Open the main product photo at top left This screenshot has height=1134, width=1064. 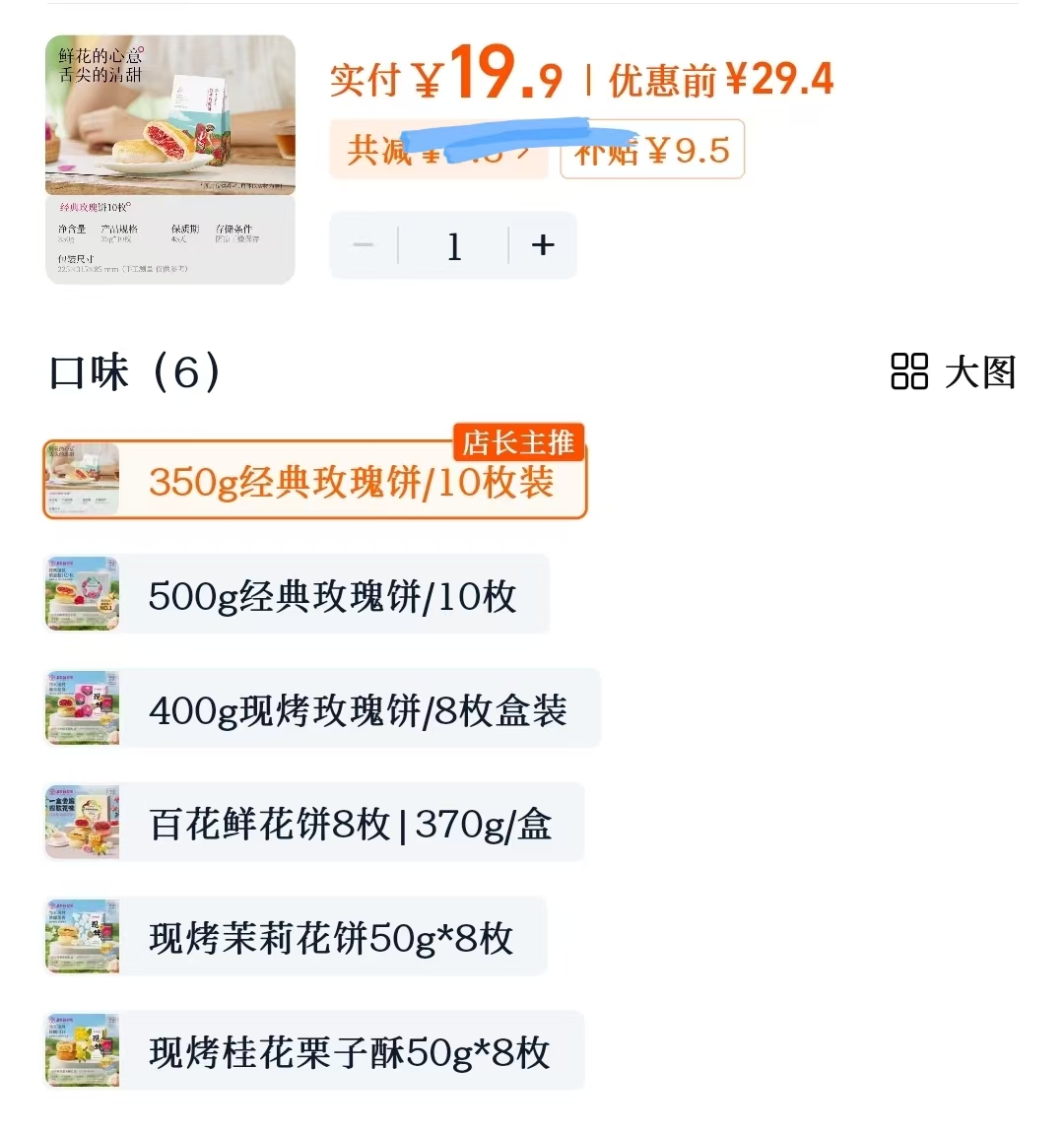(169, 115)
